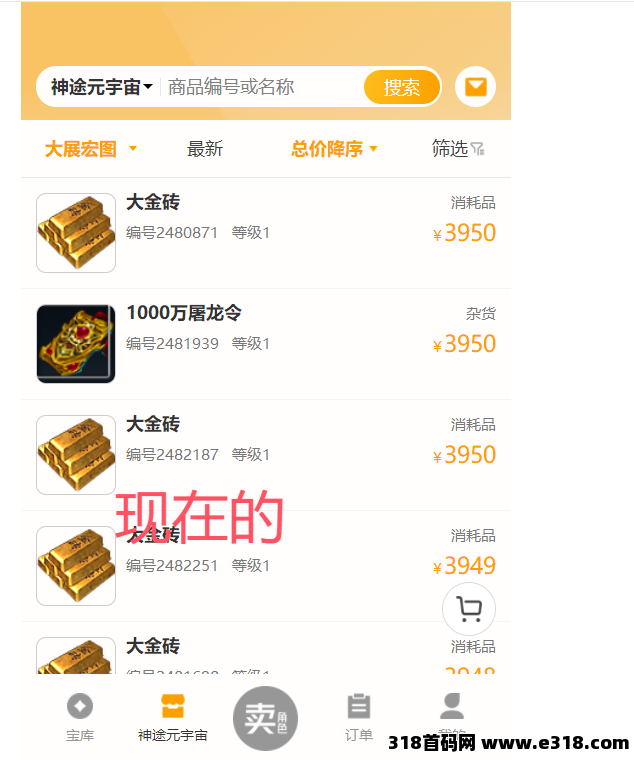The height and width of the screenshot is (760, 634).
Task: Open 大金砖 listing 编号2482251
Action: tap(265, 566)
